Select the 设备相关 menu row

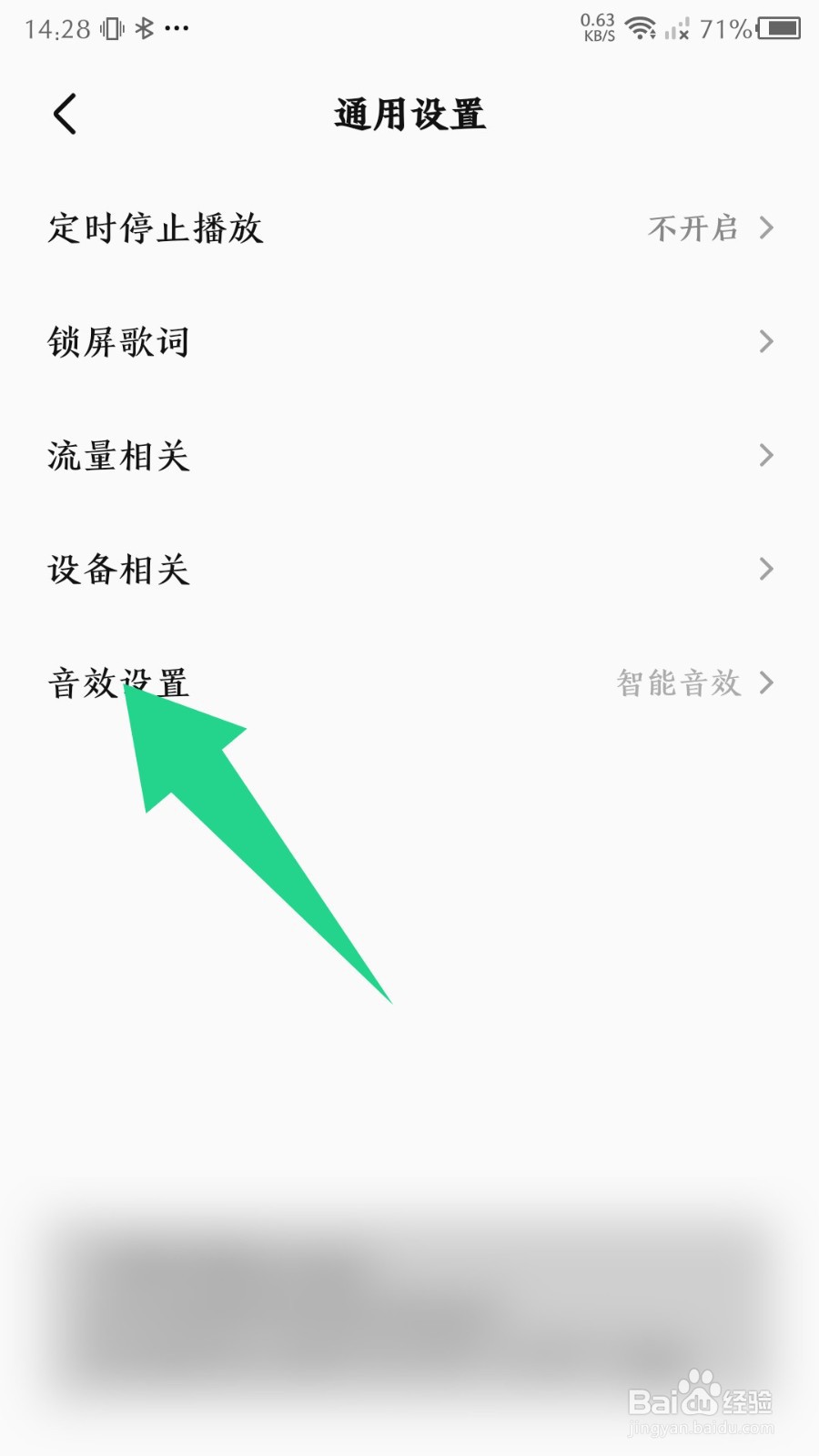pyautogui.click(x=118, y=570)
